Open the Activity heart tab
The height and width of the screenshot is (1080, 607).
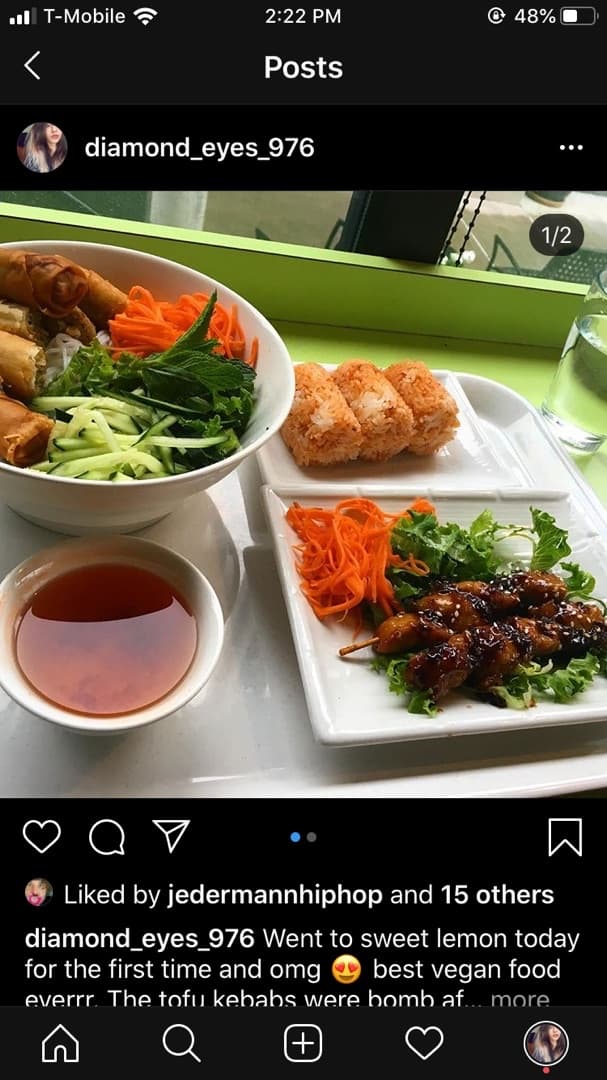coord(424,1044)
